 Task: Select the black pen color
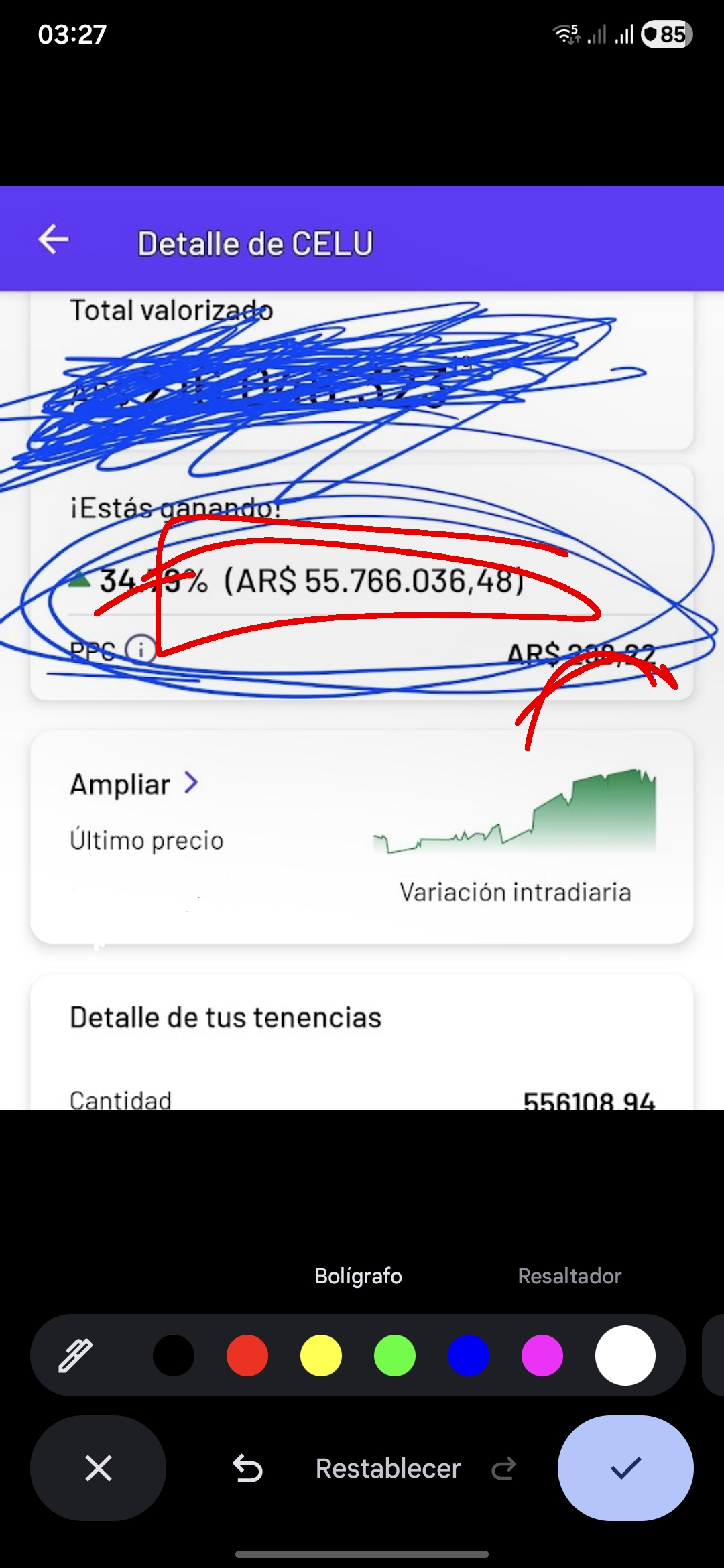(173, 1355)
